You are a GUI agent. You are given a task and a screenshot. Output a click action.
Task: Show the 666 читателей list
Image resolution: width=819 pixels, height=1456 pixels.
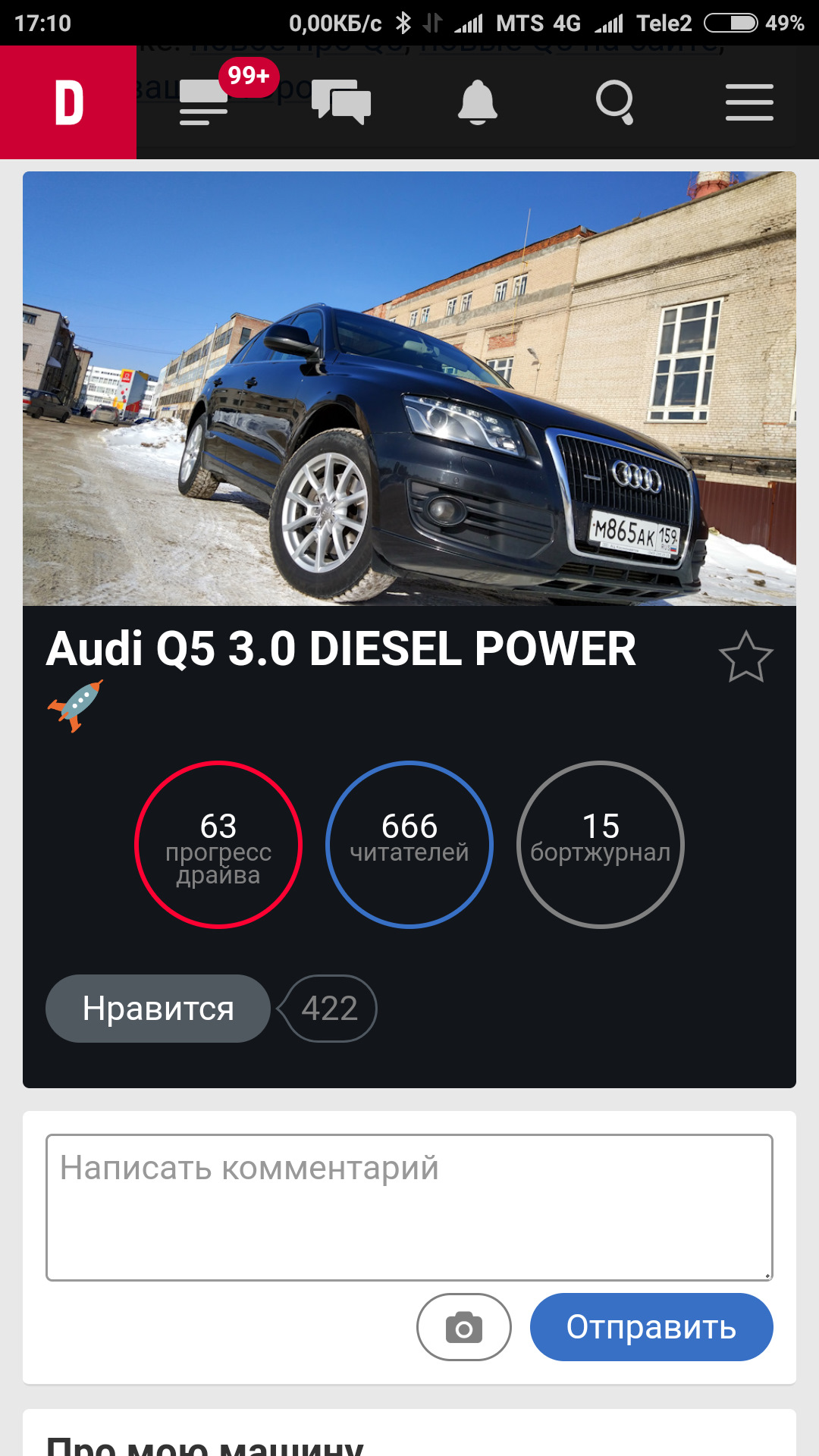[x=409, y=845]
